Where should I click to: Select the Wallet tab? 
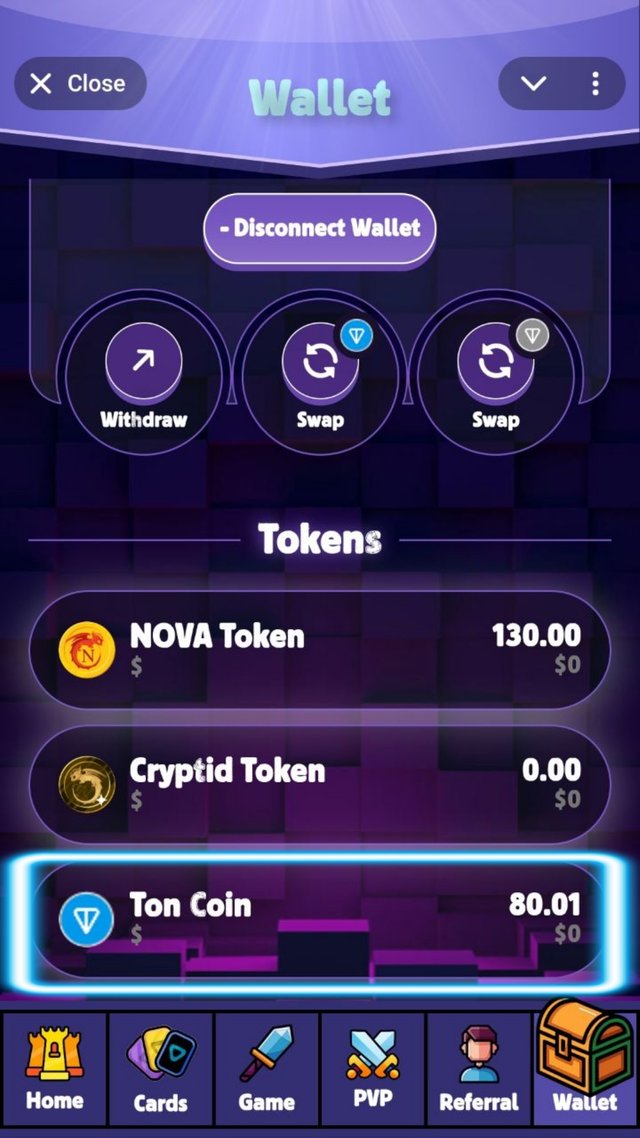click(586, 1069)
